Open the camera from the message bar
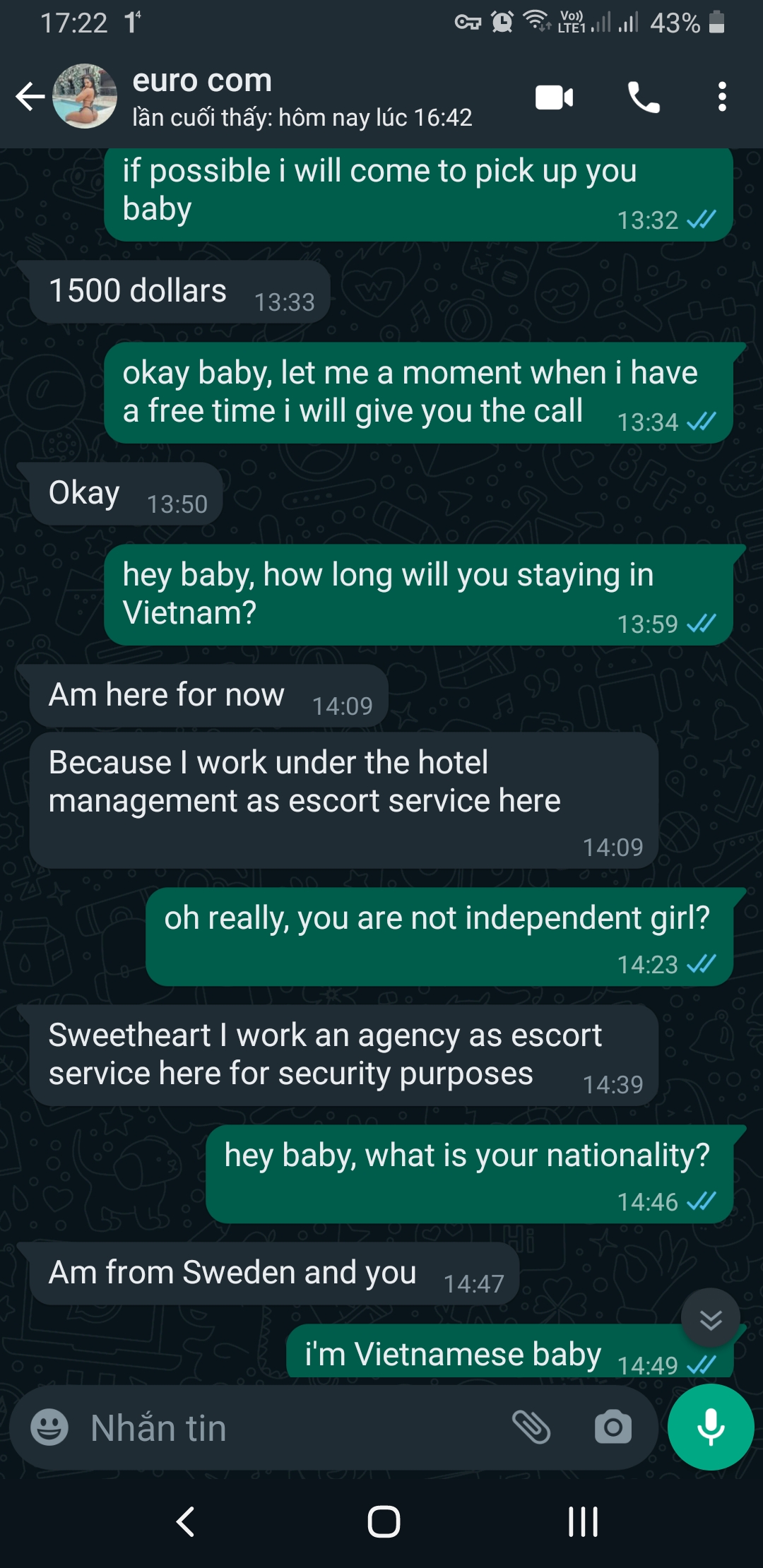The width and height of the screenshot is (763, 1568). point(613,1427)
